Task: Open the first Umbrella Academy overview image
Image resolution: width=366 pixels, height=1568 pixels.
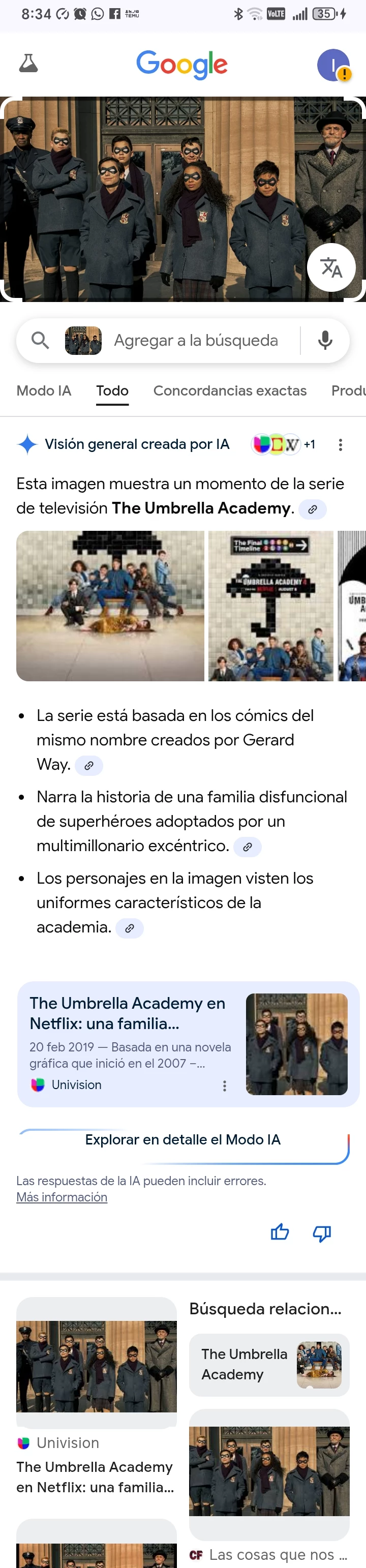Action: pos(110,606)
